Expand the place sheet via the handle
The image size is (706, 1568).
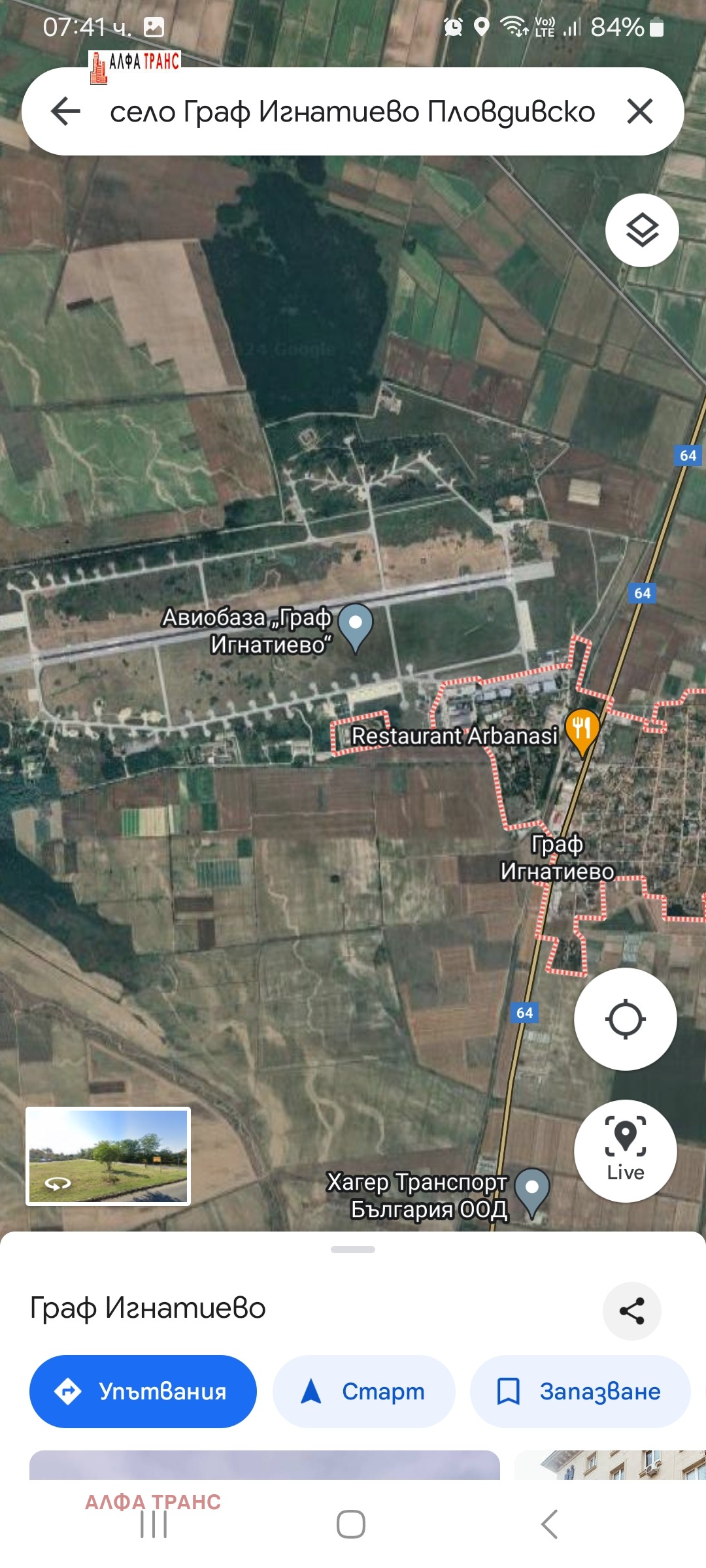click(x=353, y=1249)
